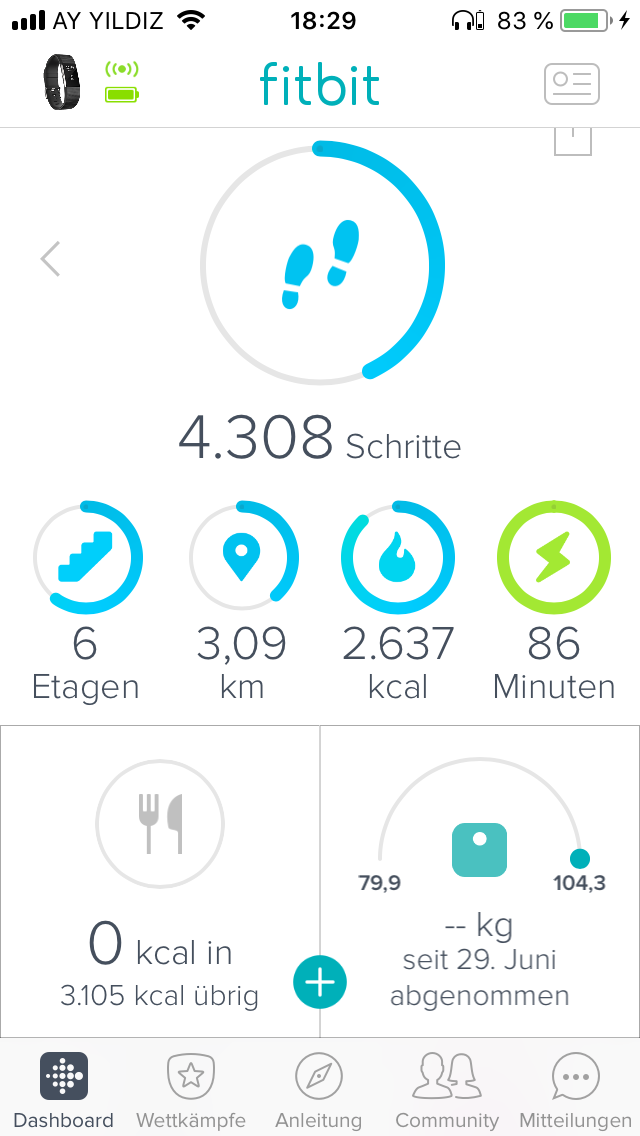This screenshot has width=640, height=1136.
Task: Open the food log tile with kcal übrig
Action: (159, 881)
